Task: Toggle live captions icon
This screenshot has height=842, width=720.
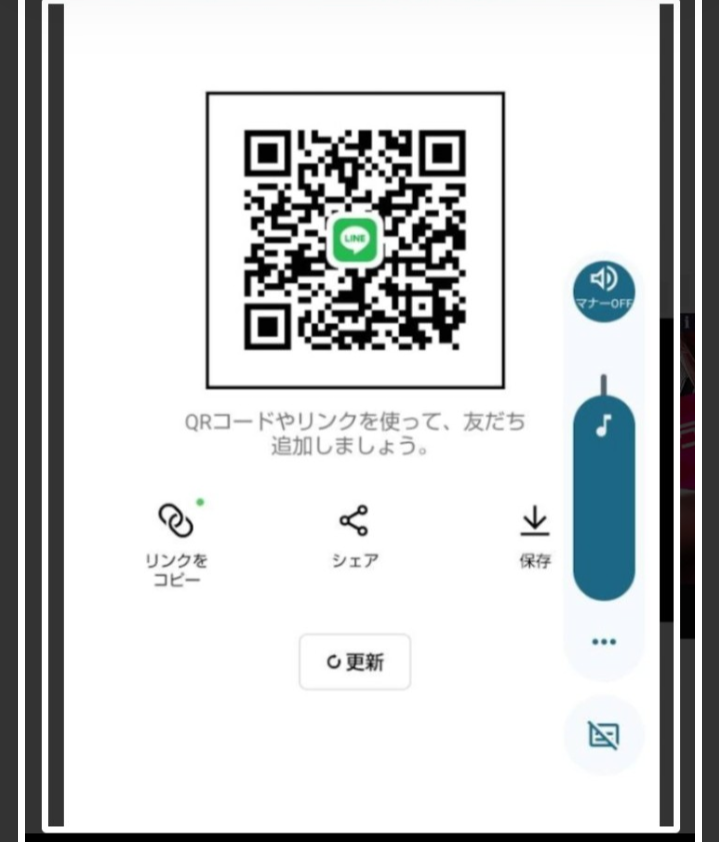Action: pyautogui.click(x=604, y=736)
